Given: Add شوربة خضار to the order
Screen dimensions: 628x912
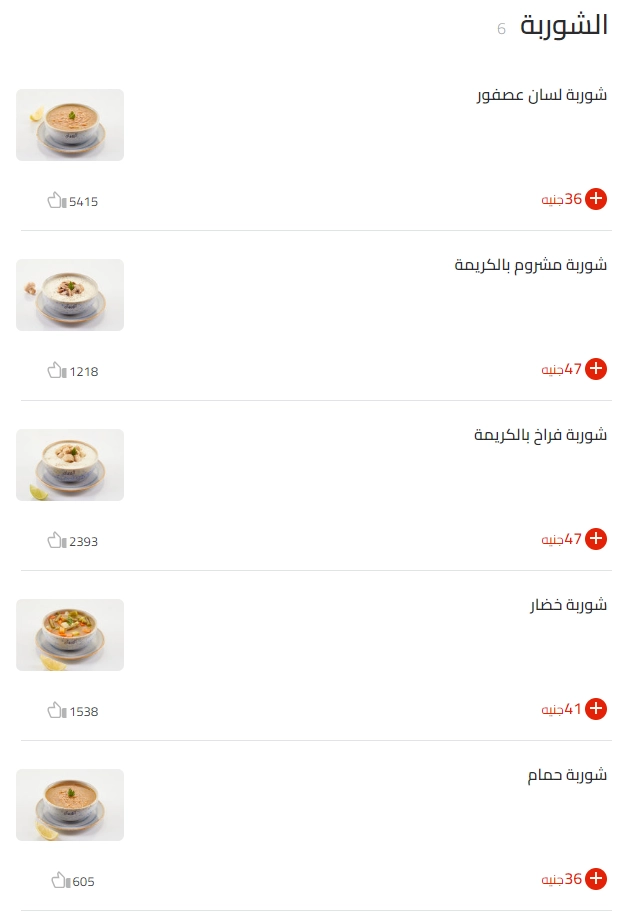Looking at the screenshot, I should 596,709.
